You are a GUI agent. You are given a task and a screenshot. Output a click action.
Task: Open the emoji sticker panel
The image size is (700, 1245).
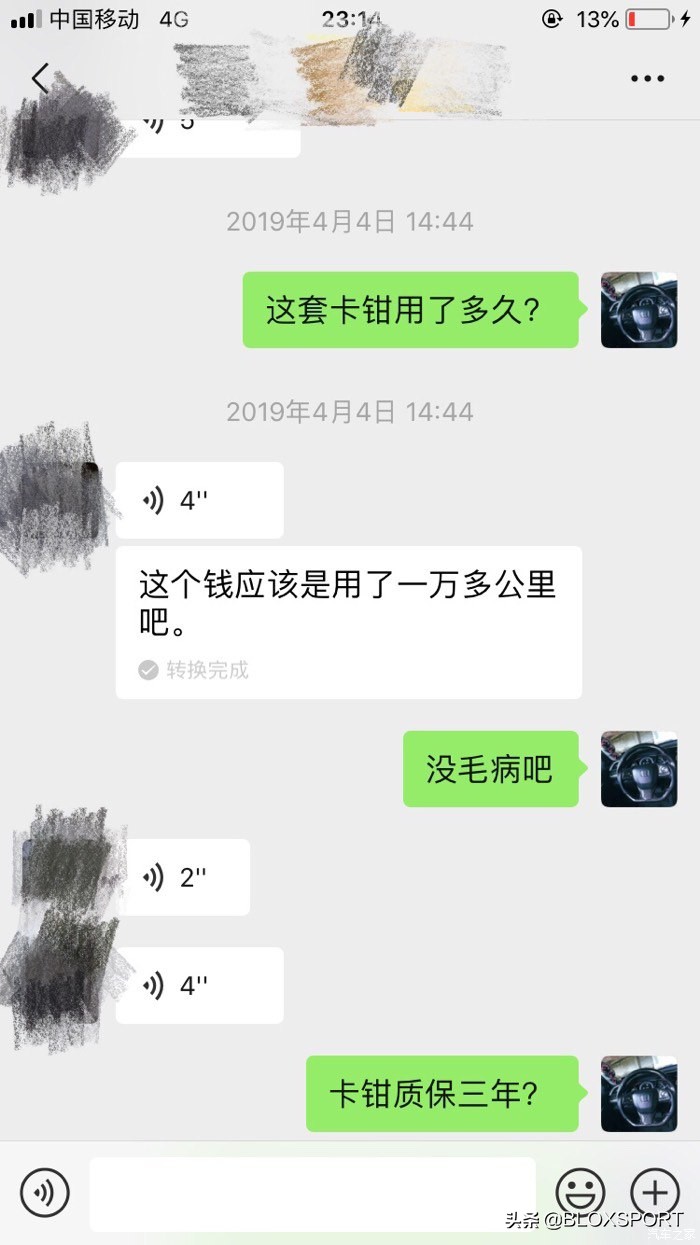(x=581, y=1192)
